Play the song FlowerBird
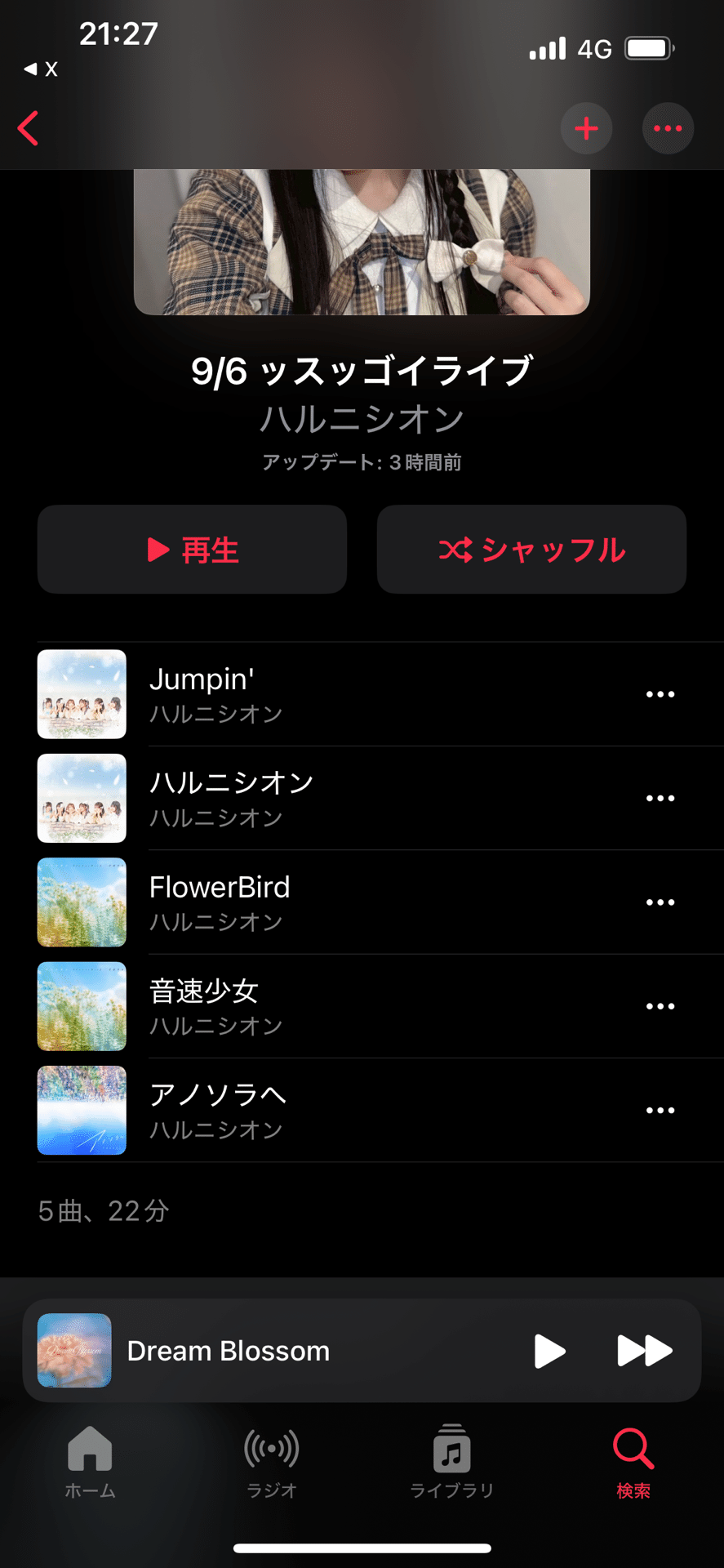The image size is (724, 1568). (326, 902)
